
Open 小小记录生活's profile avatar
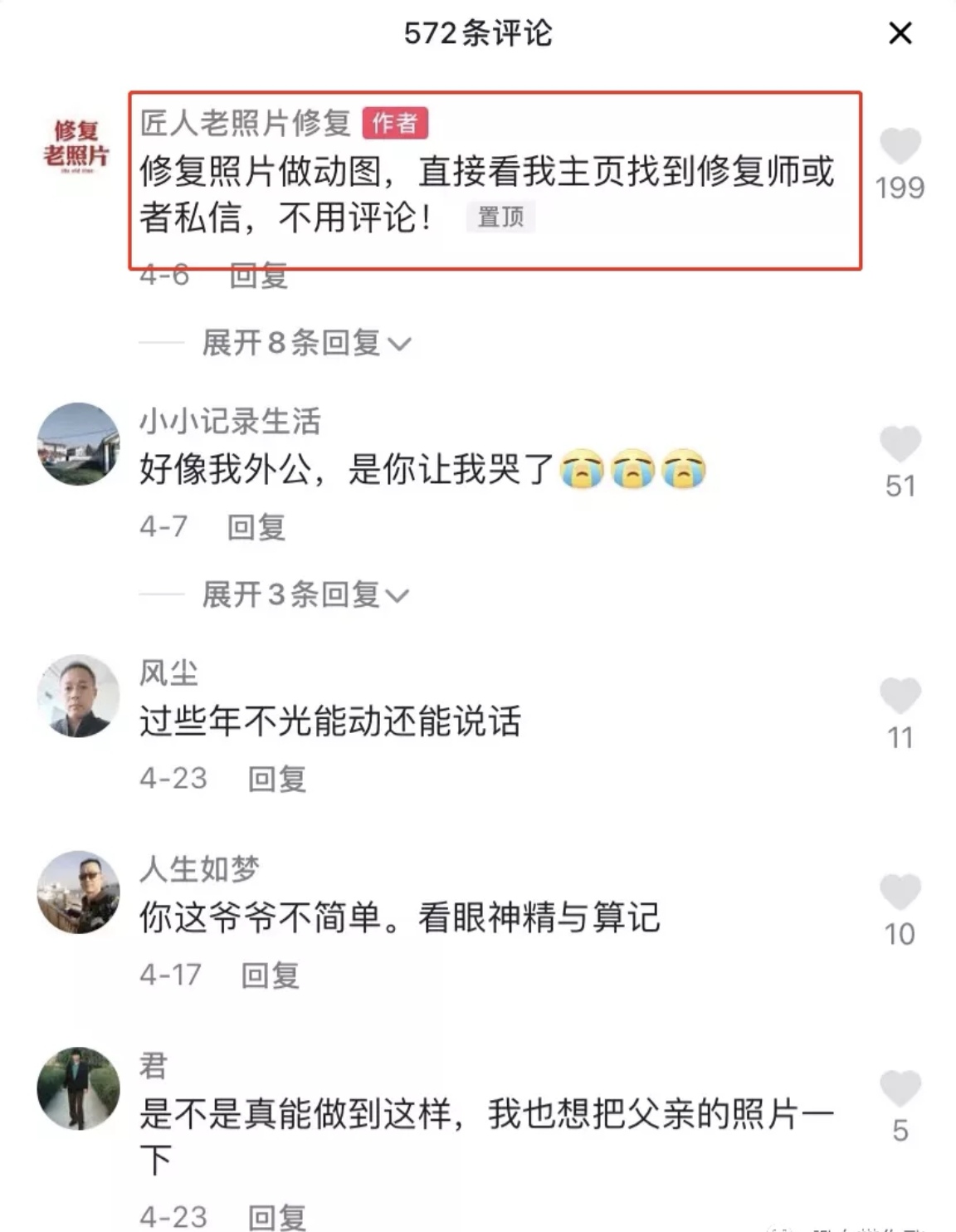point(79,444)
